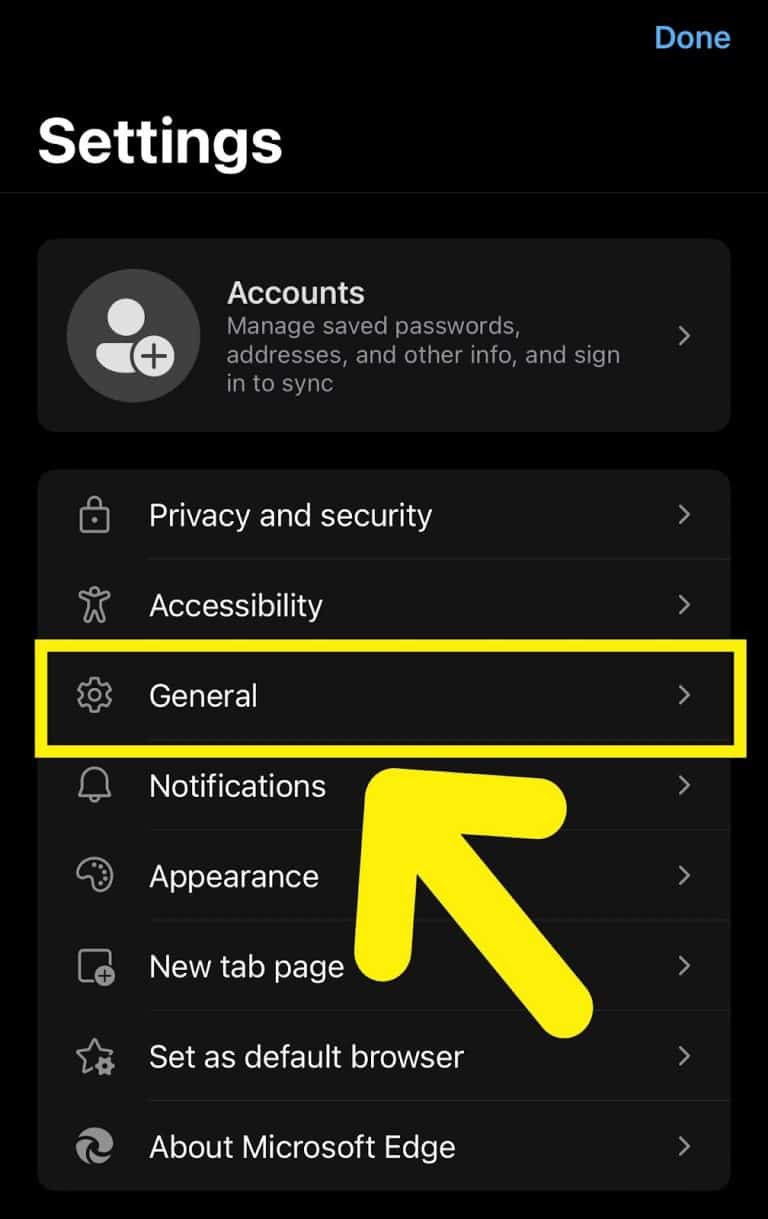Expand the About Microsoft Edge chevron
The width and height of the screenshot is (768, 1219).
[684, 1146]
